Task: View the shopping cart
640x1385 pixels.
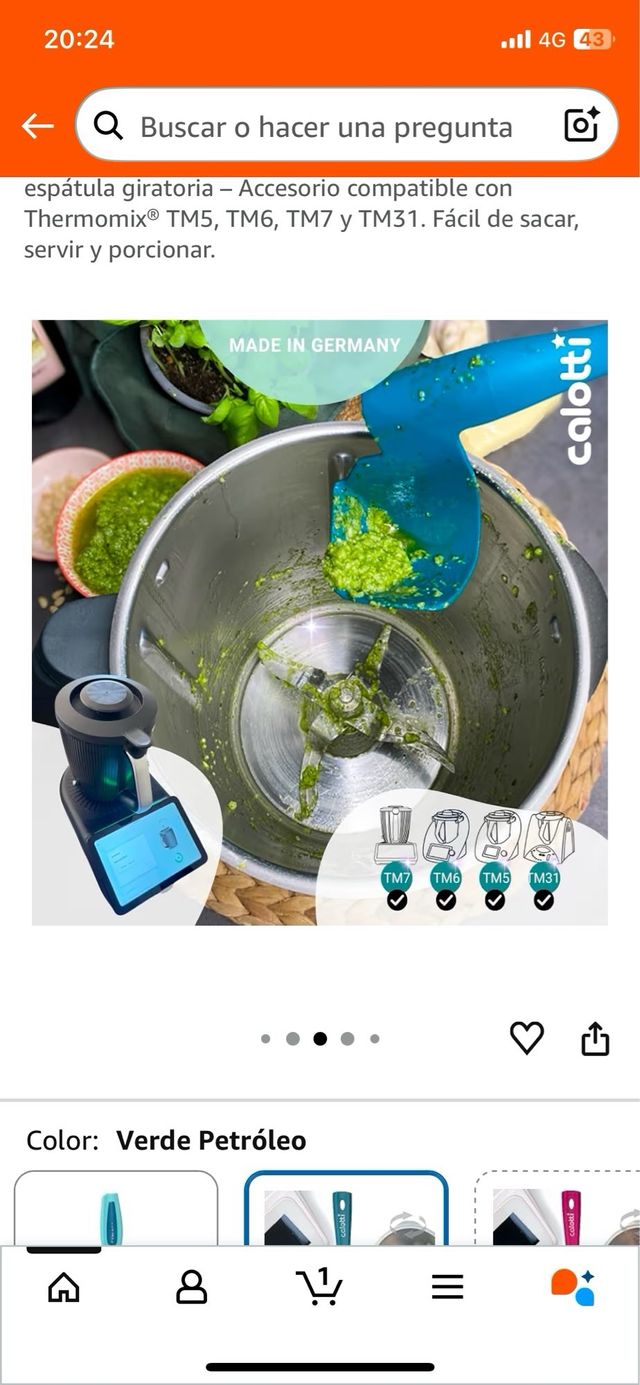Action: point(319,1287)
